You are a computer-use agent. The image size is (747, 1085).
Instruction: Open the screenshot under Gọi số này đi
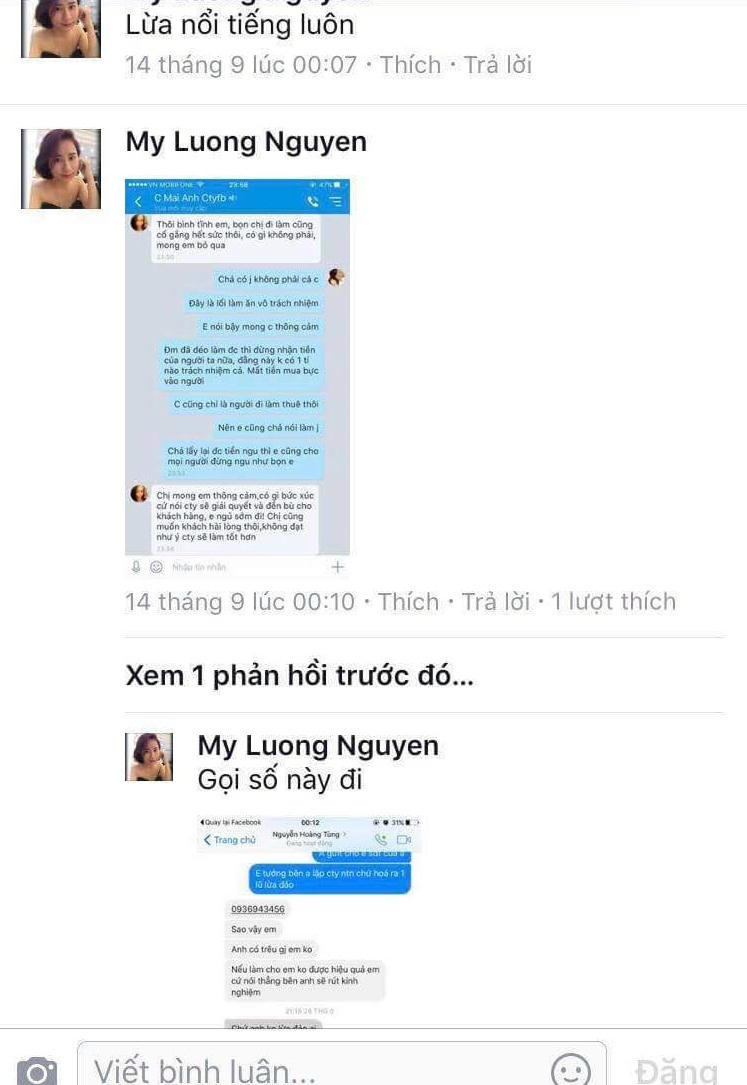[x=308, y=920]
